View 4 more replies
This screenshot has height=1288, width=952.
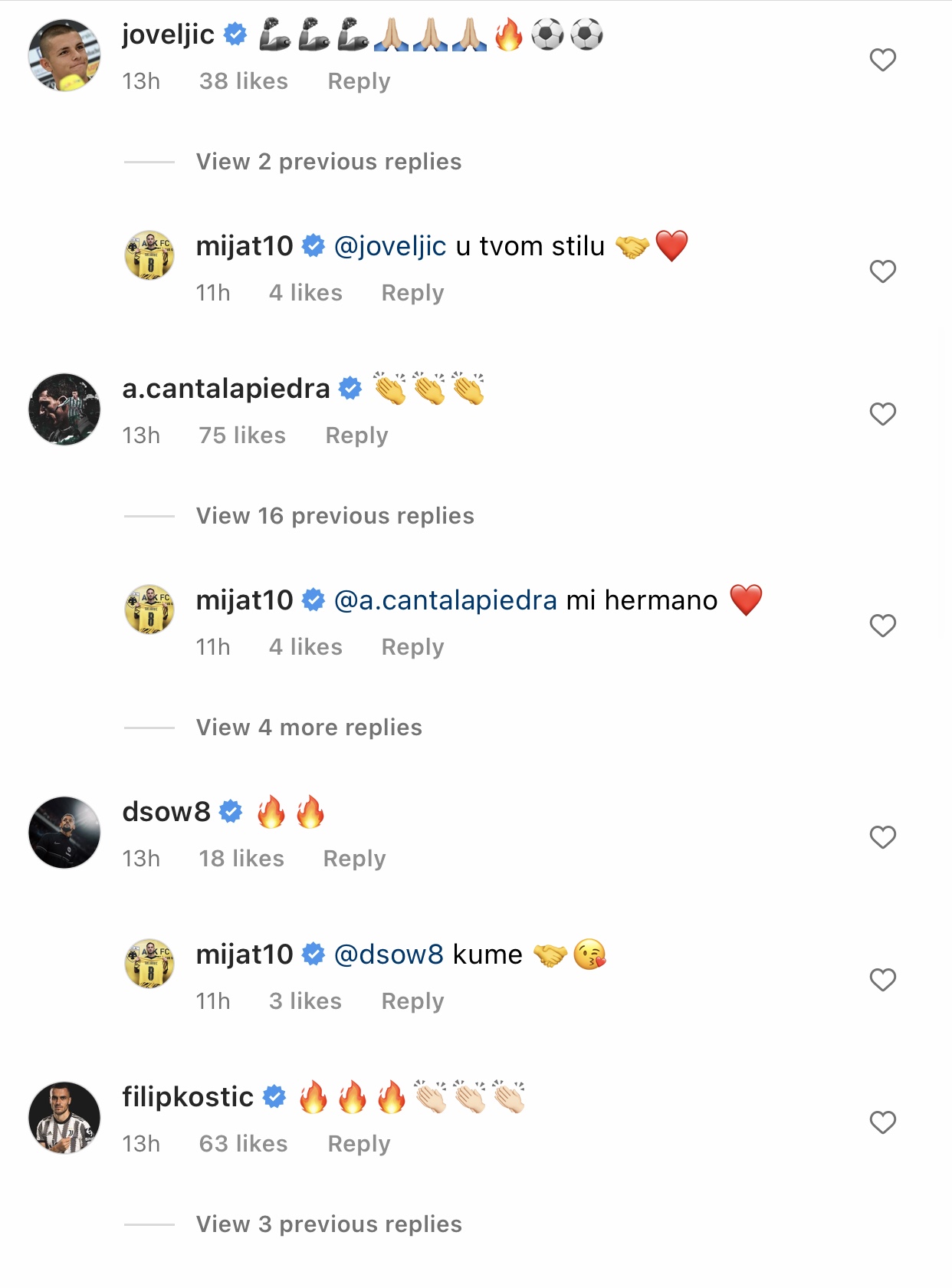309,728
